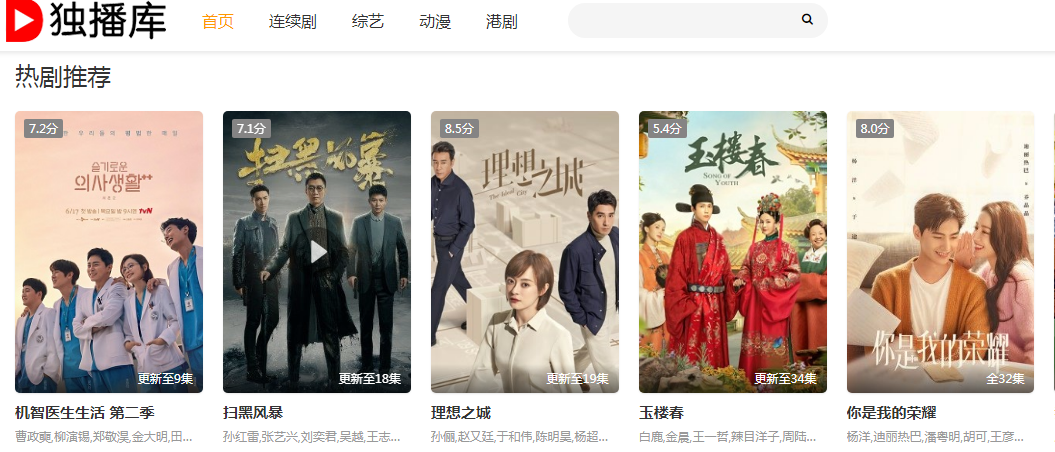Screen dimensions: 1055x452
Task: Open the 理想之城 drama card
Action: tap(525, 251)
